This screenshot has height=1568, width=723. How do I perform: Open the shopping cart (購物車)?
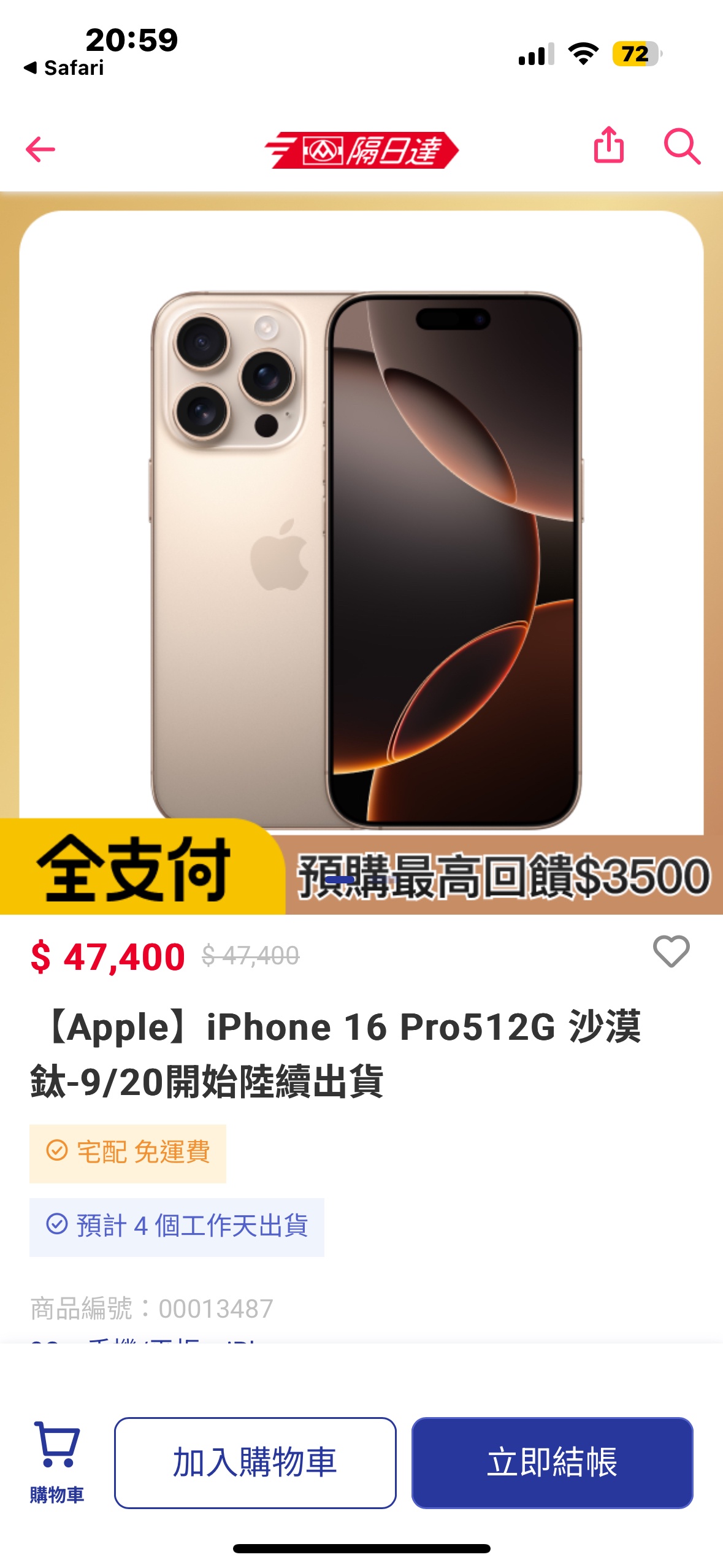tap(56, 1461)
